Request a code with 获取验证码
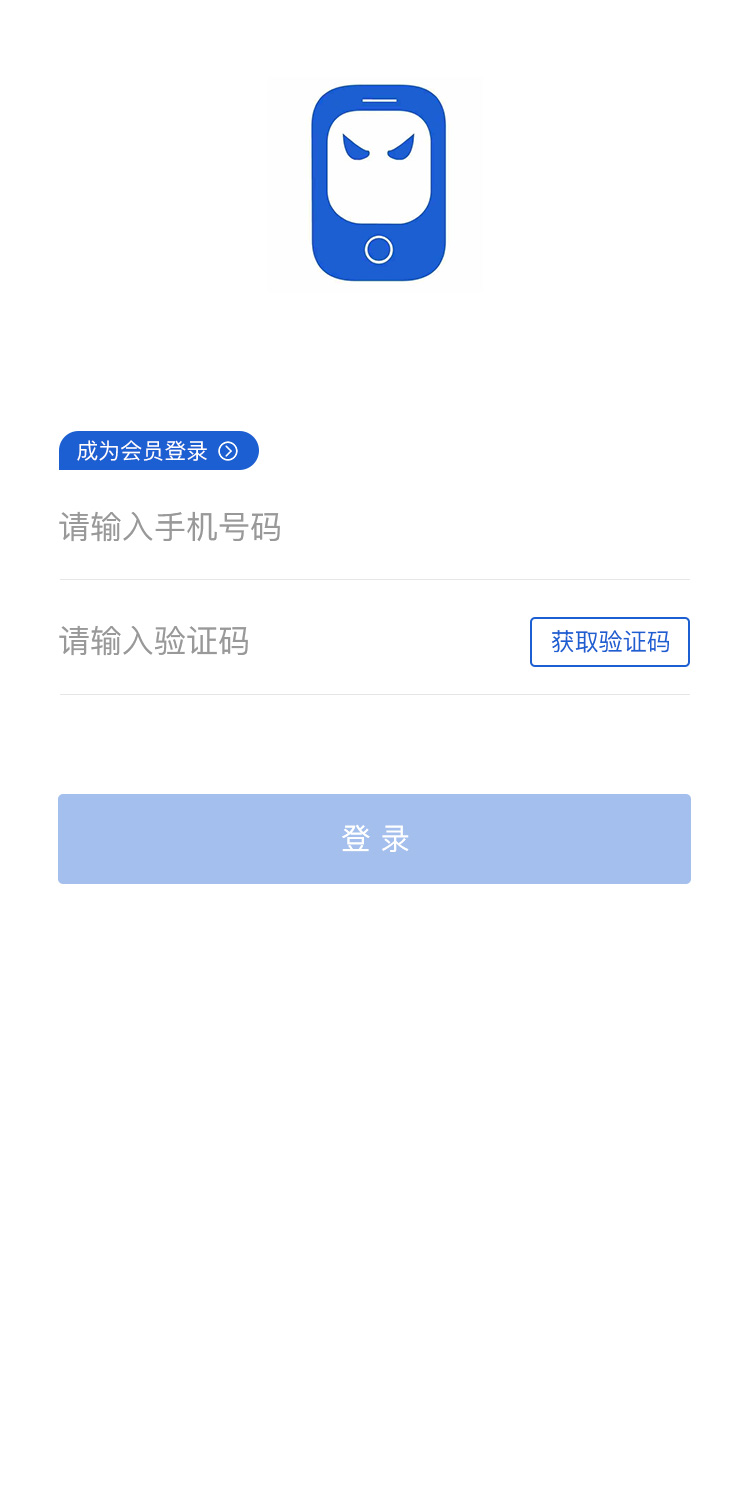The image size is (750, 1500). [x=609, y=642]
